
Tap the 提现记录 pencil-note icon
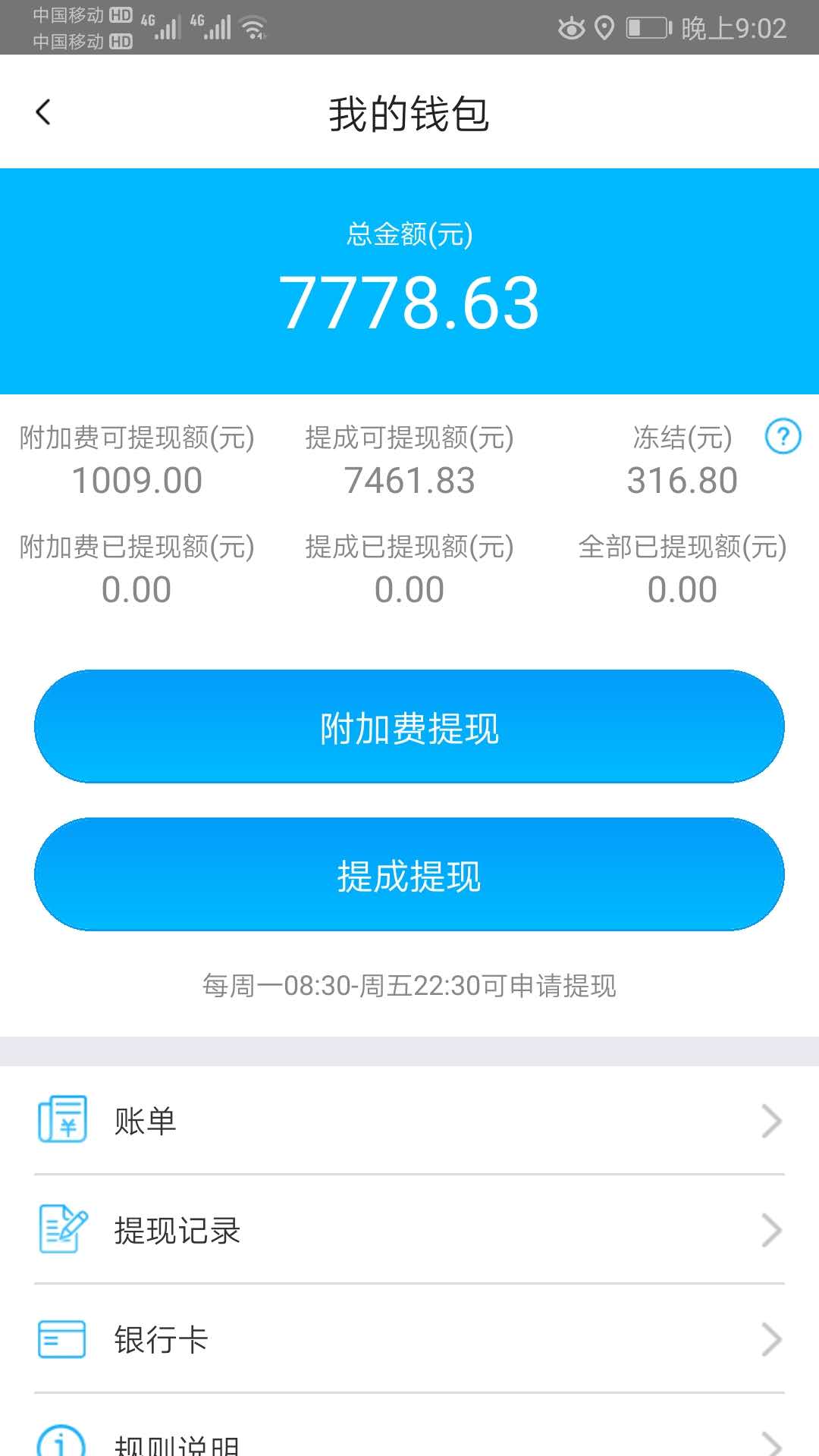[63, 1230]
